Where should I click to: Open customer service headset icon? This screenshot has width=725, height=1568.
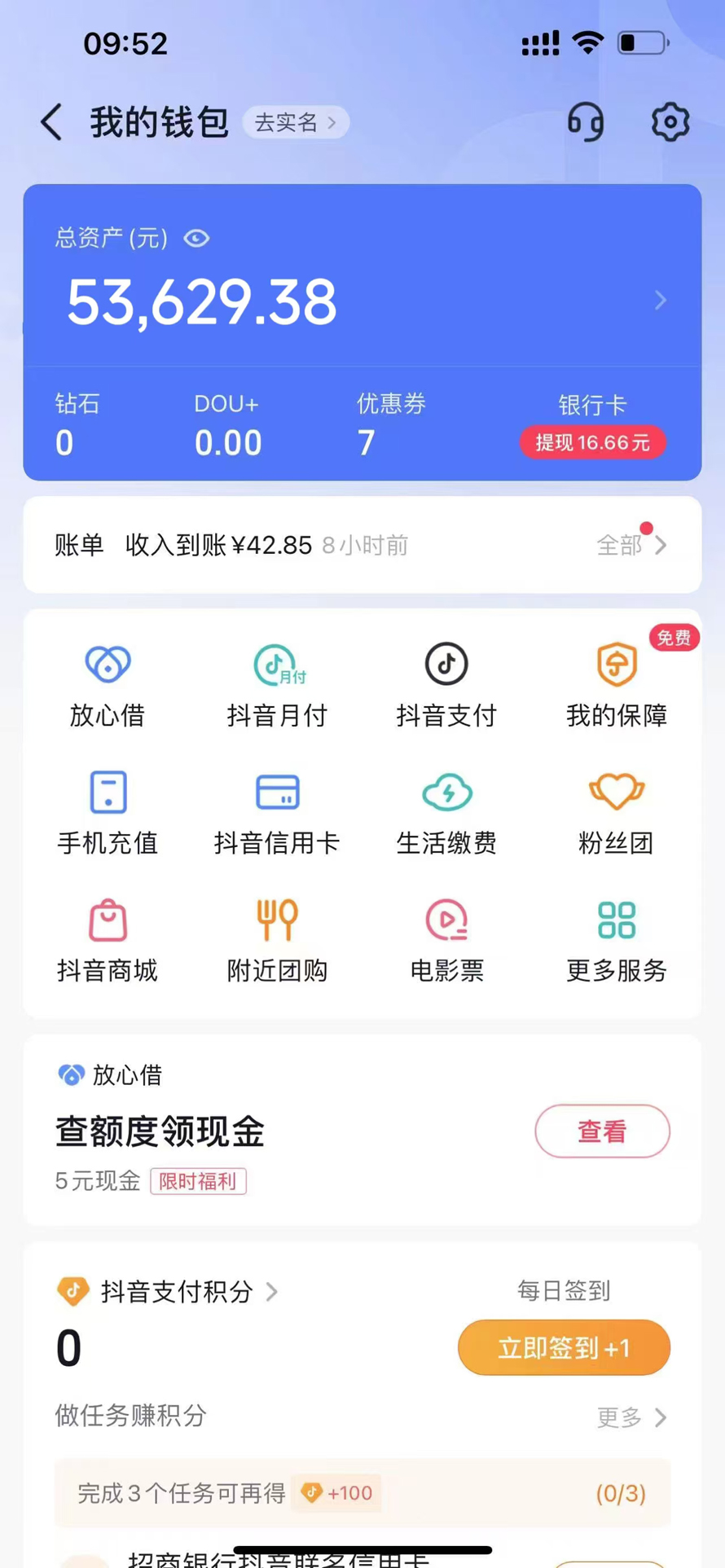coord(585,123)
